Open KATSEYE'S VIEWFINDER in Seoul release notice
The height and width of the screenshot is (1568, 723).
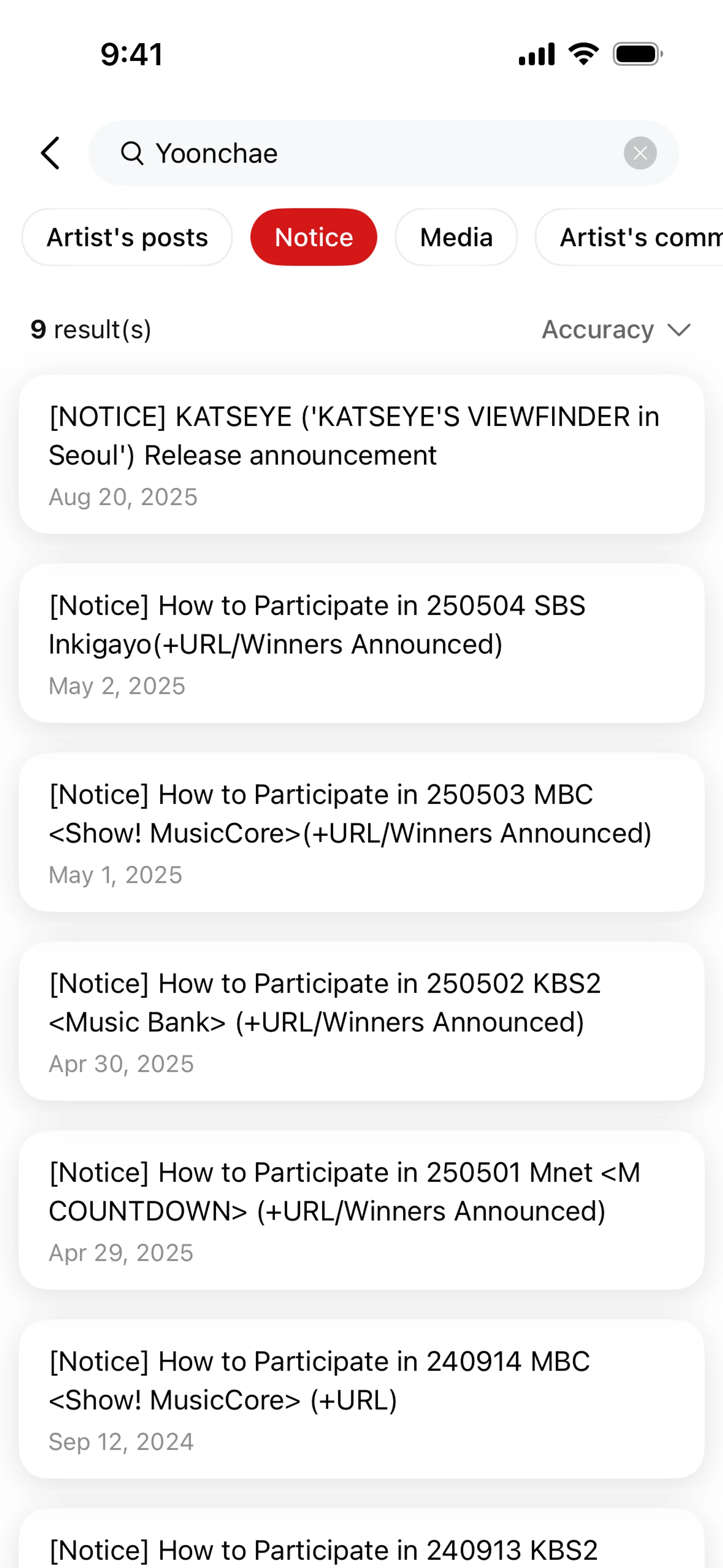point(361,454)
